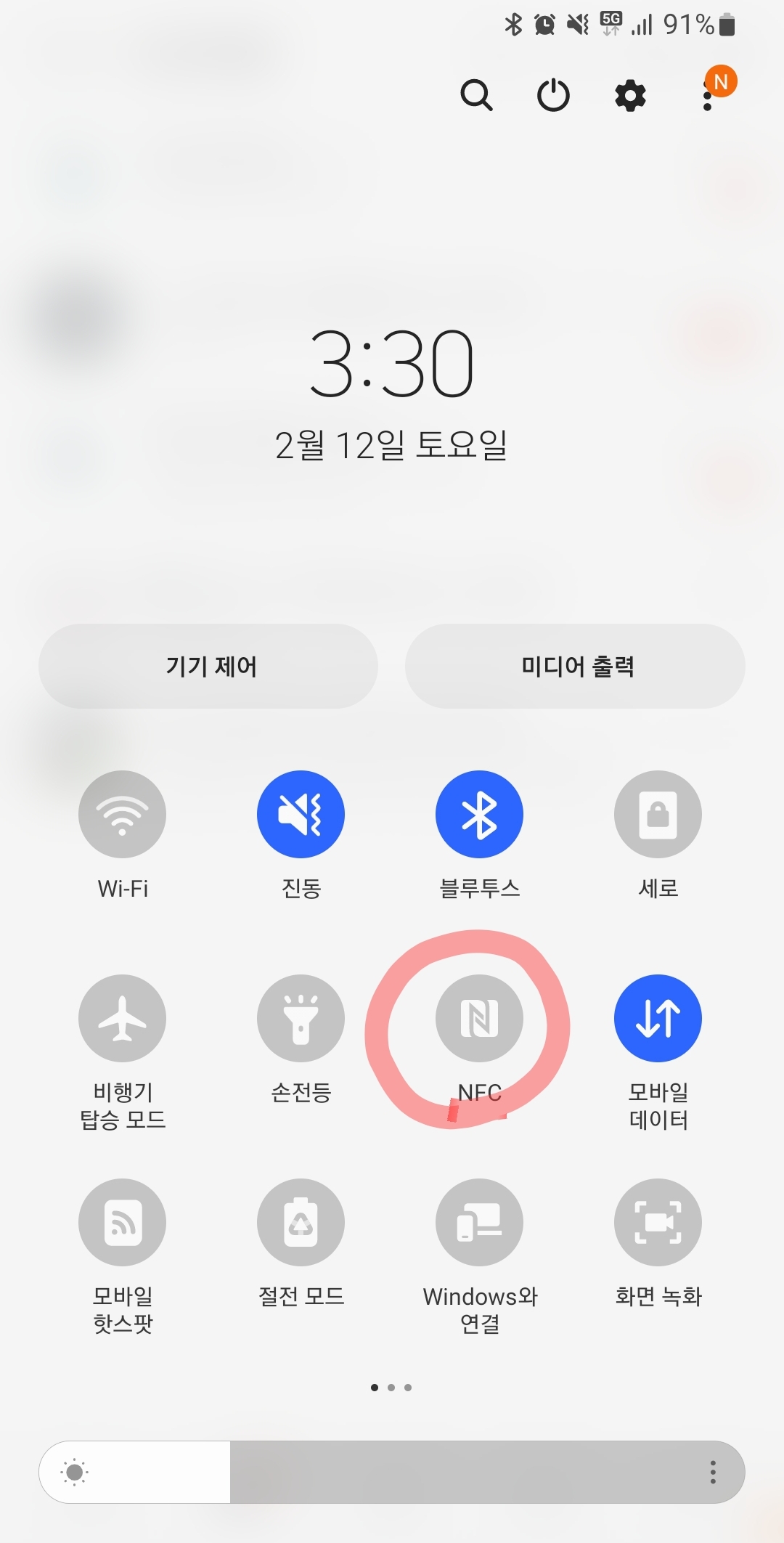Tap the power menu icon
This screenshot has width=784, height=1543.
tap(553, 94)
